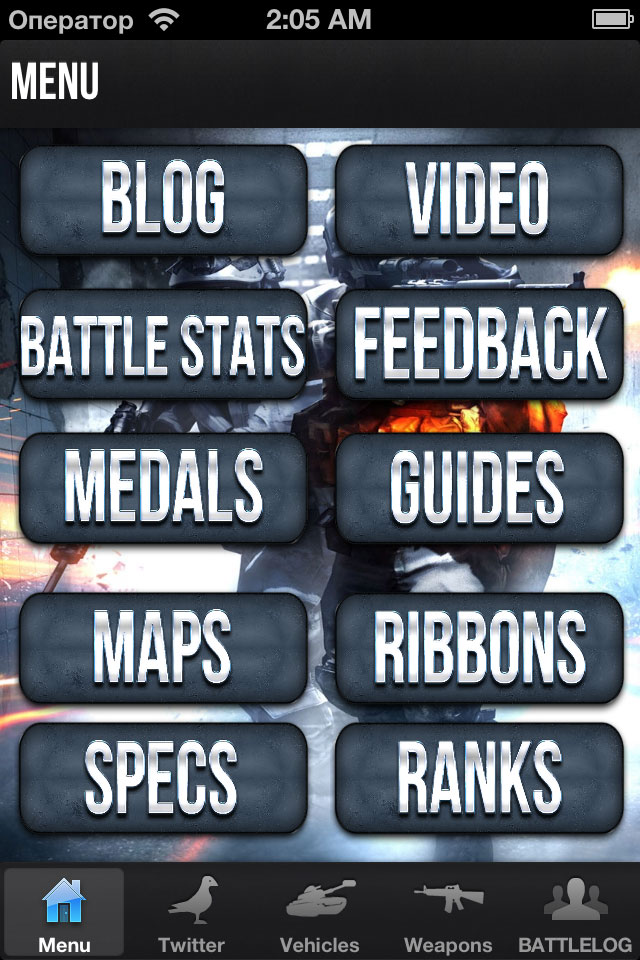Open the Specs button
This screenshot has width=640, height=960.
point(163,777)
